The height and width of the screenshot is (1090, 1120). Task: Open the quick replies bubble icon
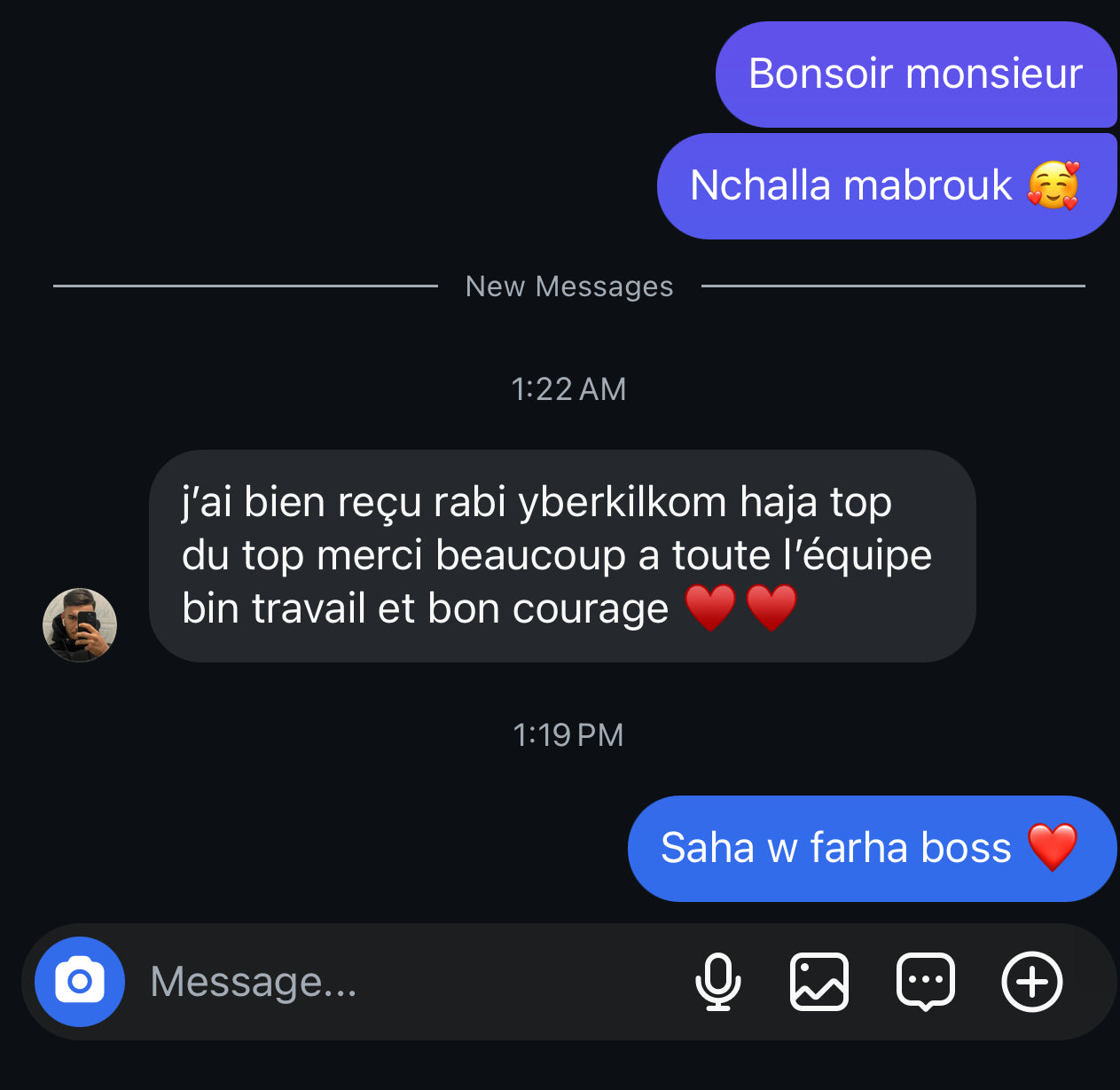[925, 982]
